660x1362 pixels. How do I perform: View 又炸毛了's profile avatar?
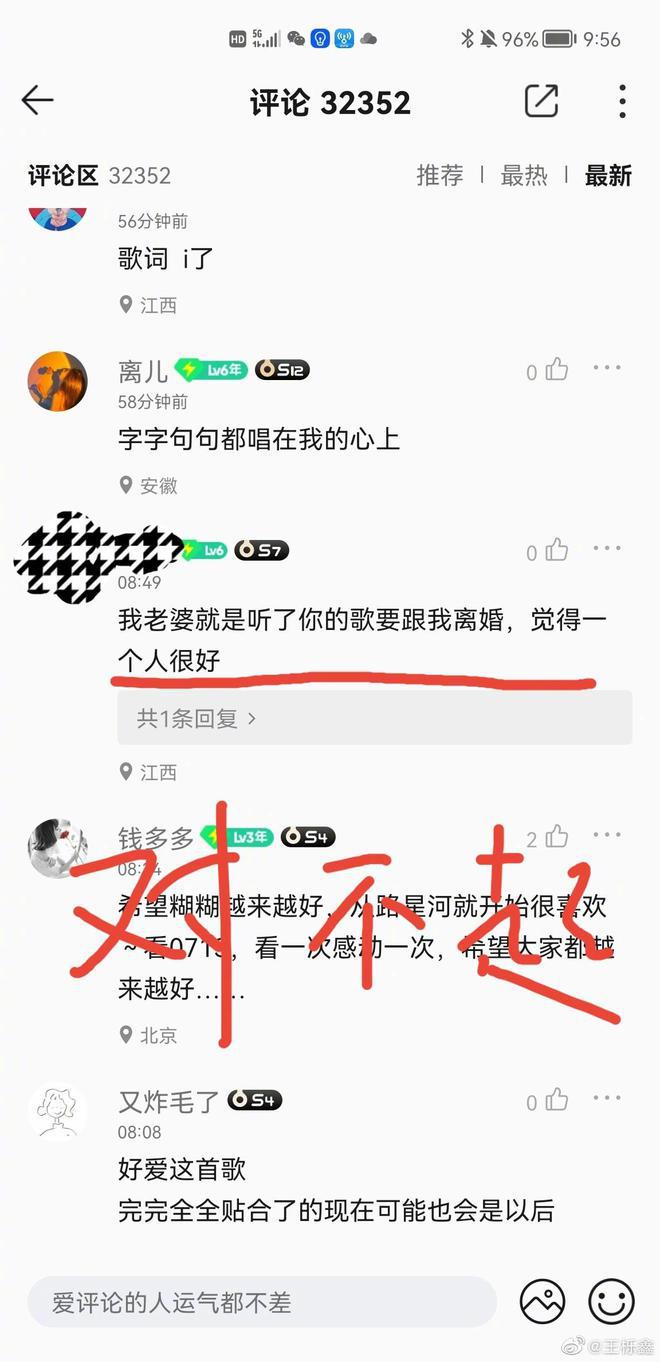57,1110
